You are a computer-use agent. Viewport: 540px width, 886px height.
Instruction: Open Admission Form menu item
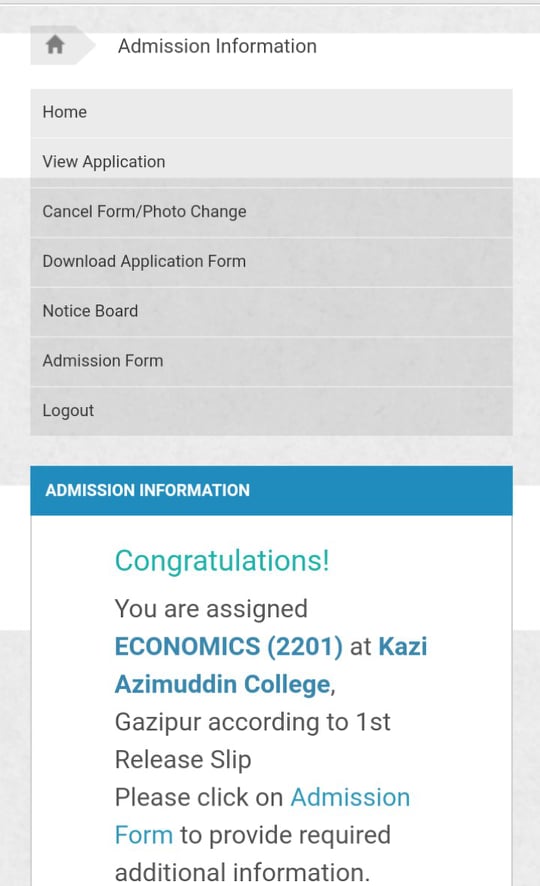tap(271, 361)
